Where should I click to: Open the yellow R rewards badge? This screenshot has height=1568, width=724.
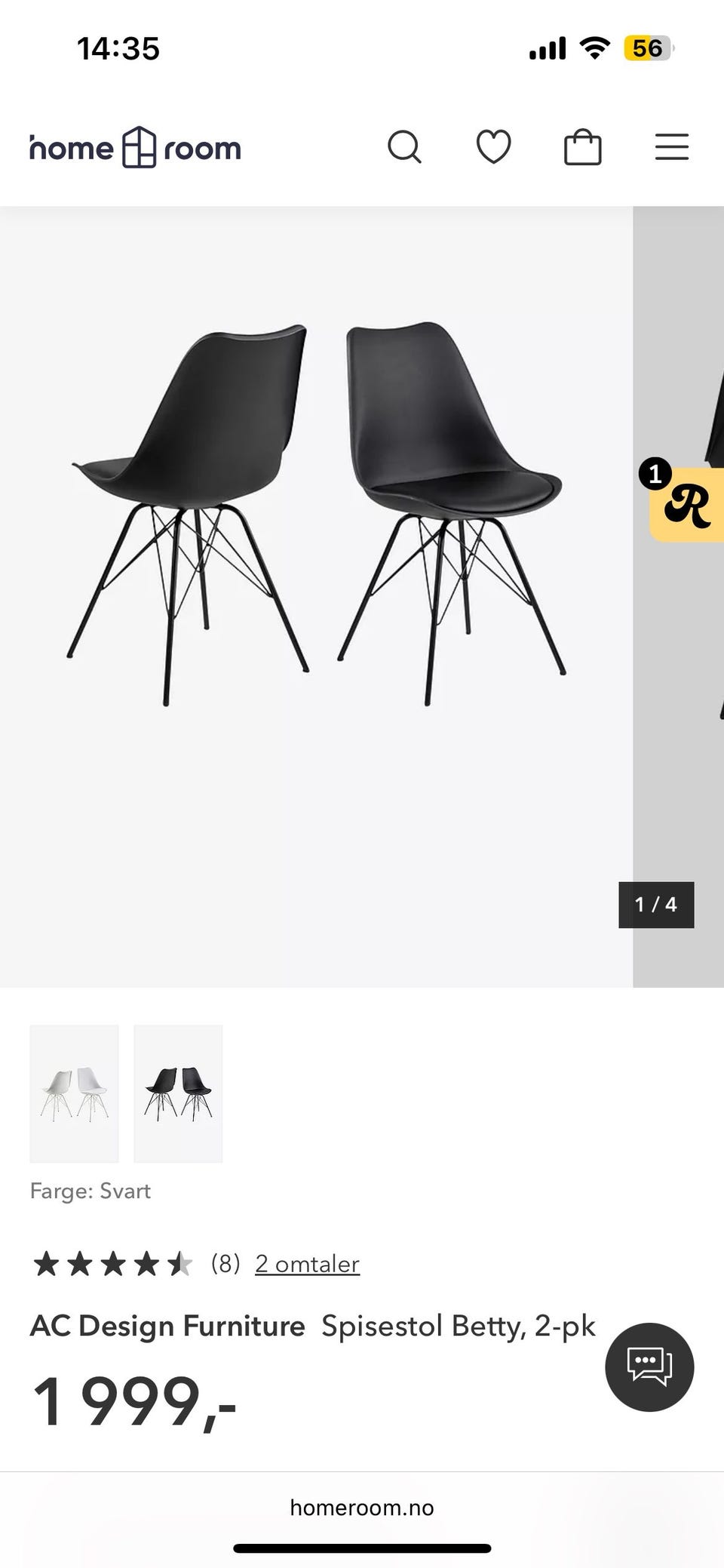click(685, 503)
